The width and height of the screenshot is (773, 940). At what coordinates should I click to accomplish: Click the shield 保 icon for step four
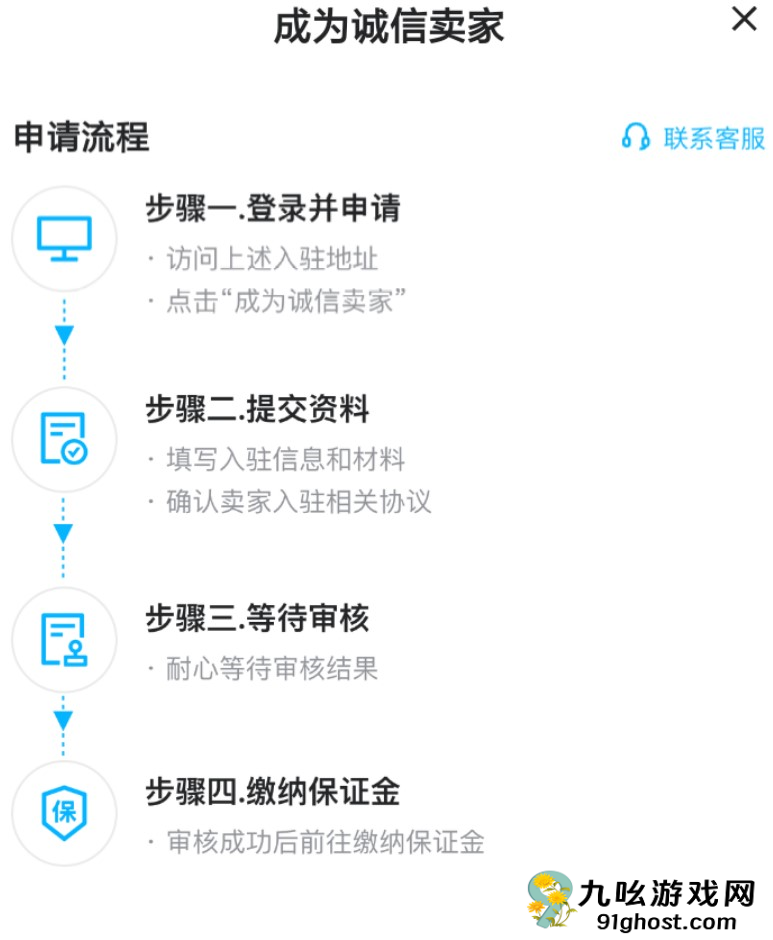click(64, 812)
